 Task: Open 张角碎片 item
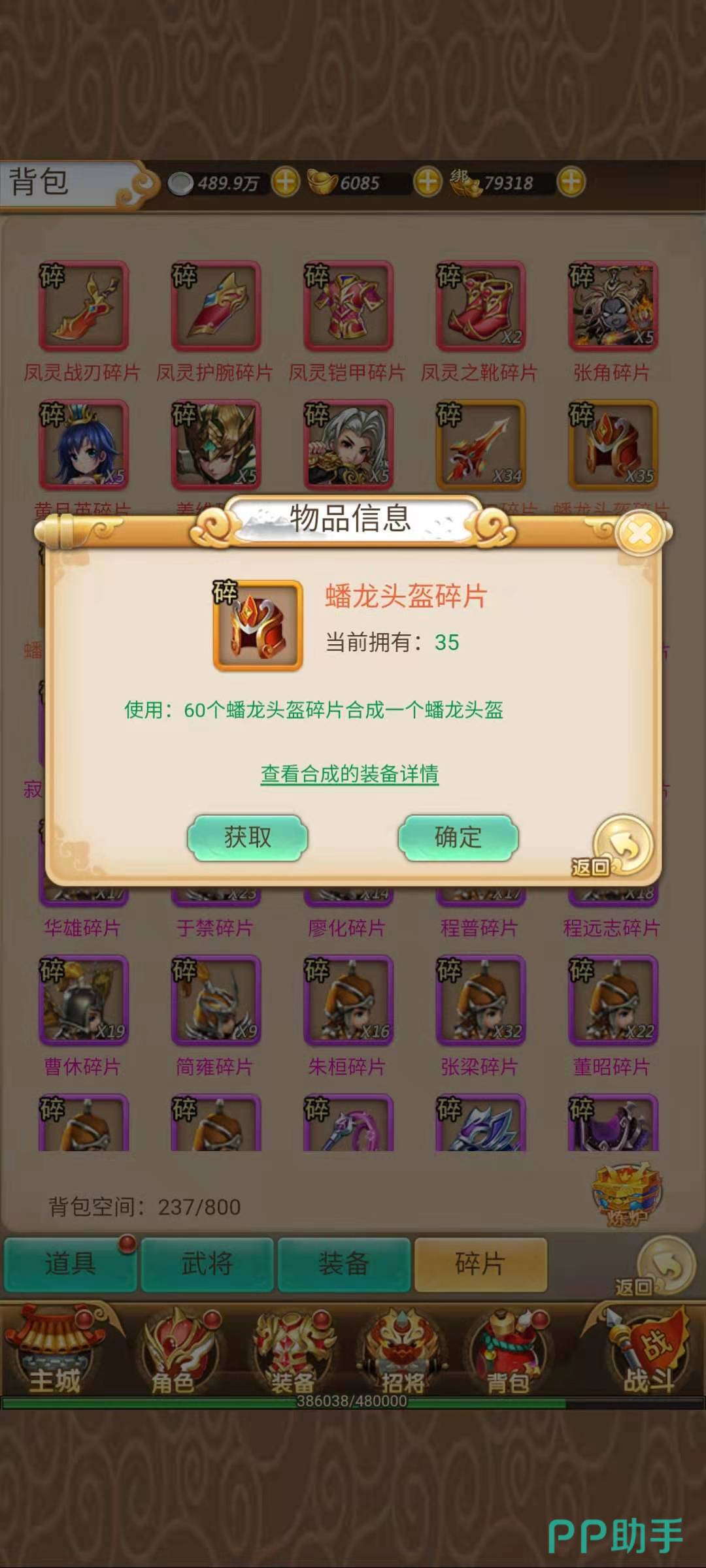[613, 306]
